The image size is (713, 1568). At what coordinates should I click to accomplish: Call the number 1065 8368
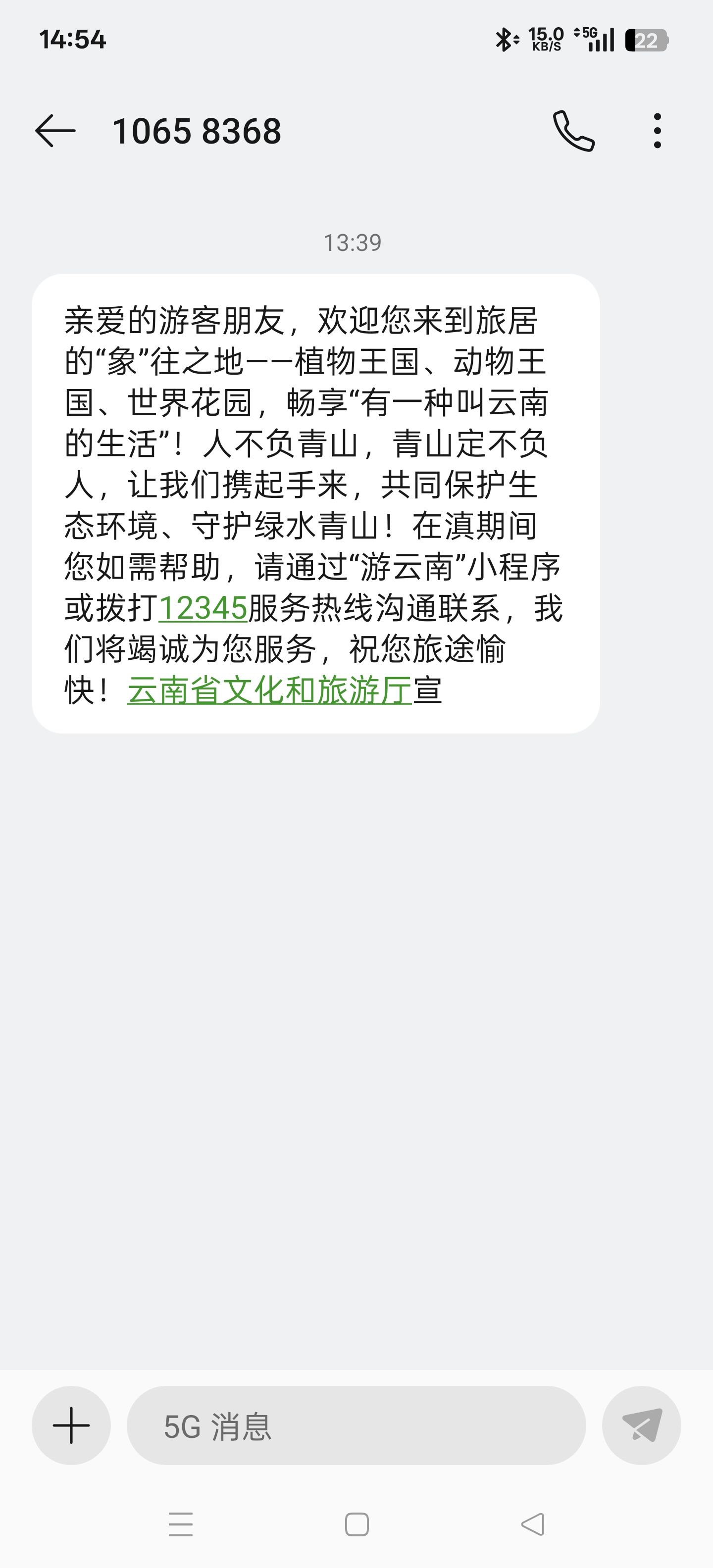click(573, 131)
